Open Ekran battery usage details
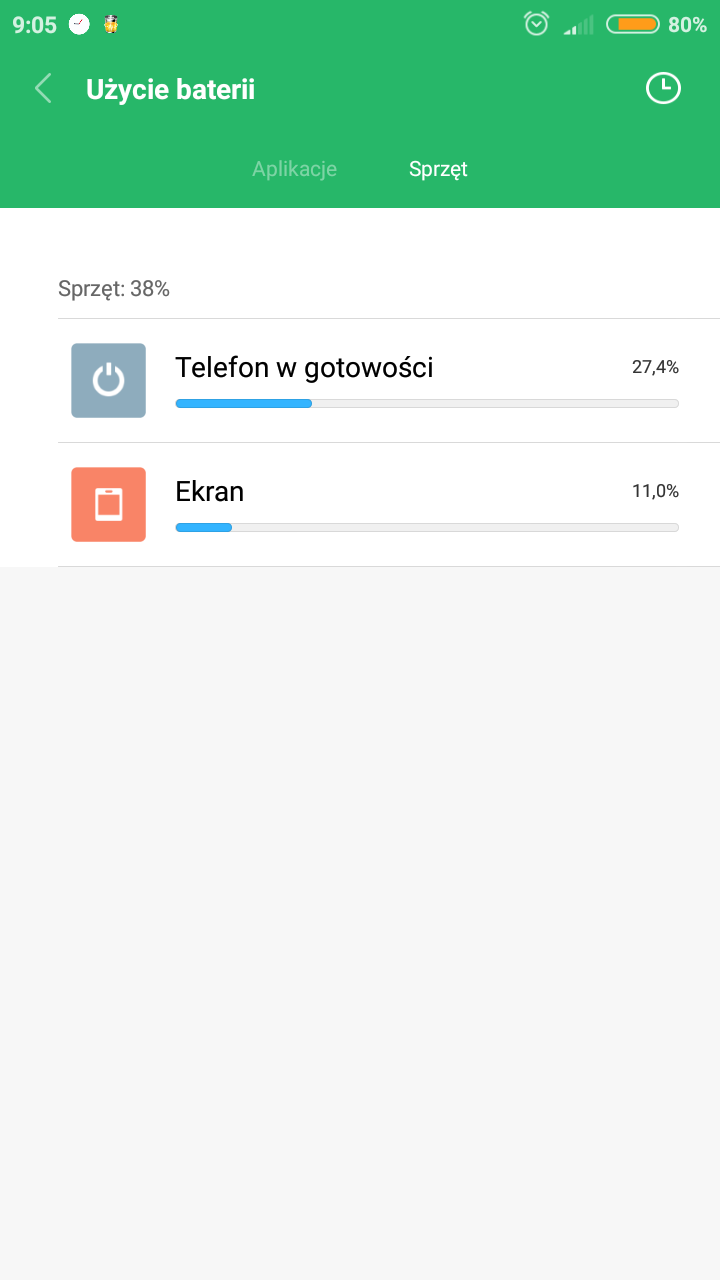The image size is (720, 1280). (388, 505)
